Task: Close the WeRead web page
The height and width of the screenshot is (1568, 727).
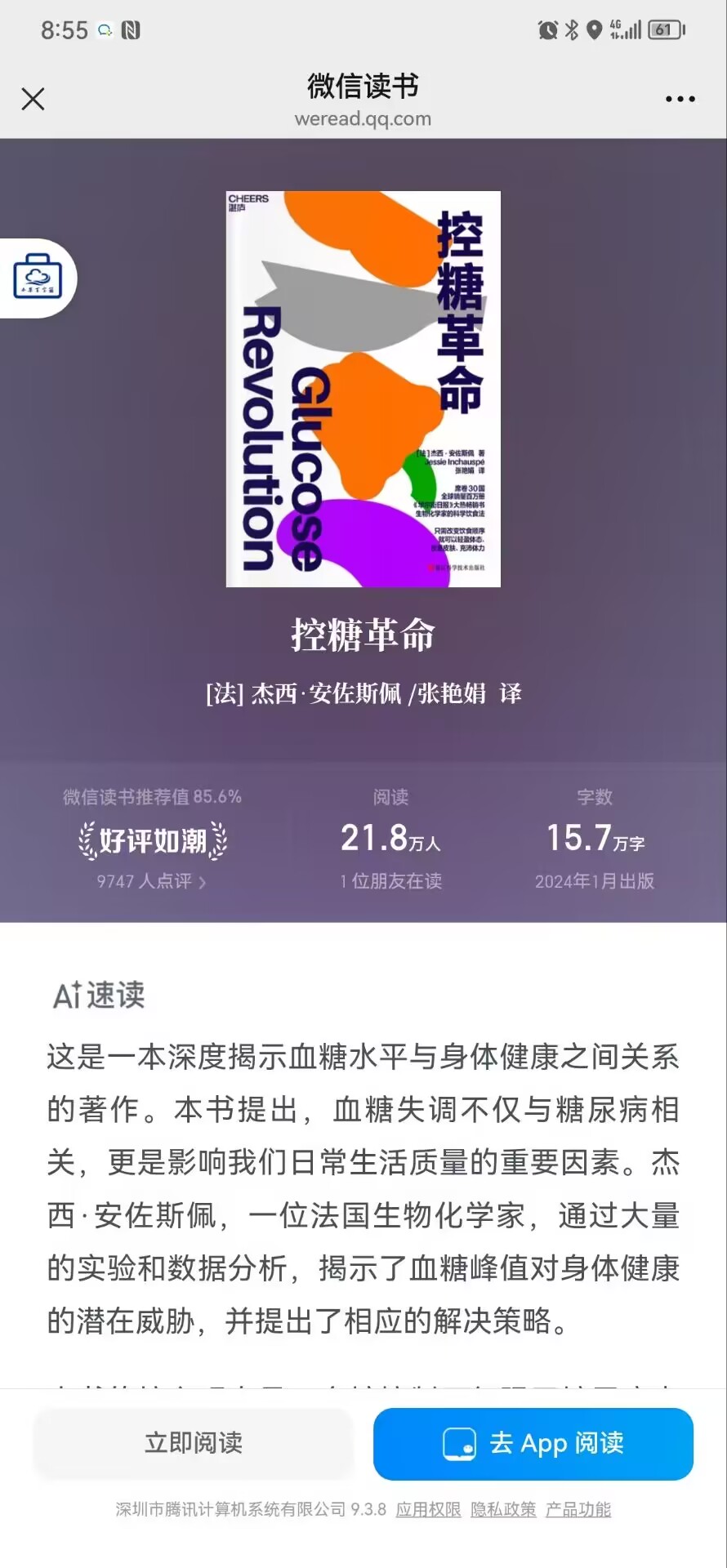Action: point(33,99)
